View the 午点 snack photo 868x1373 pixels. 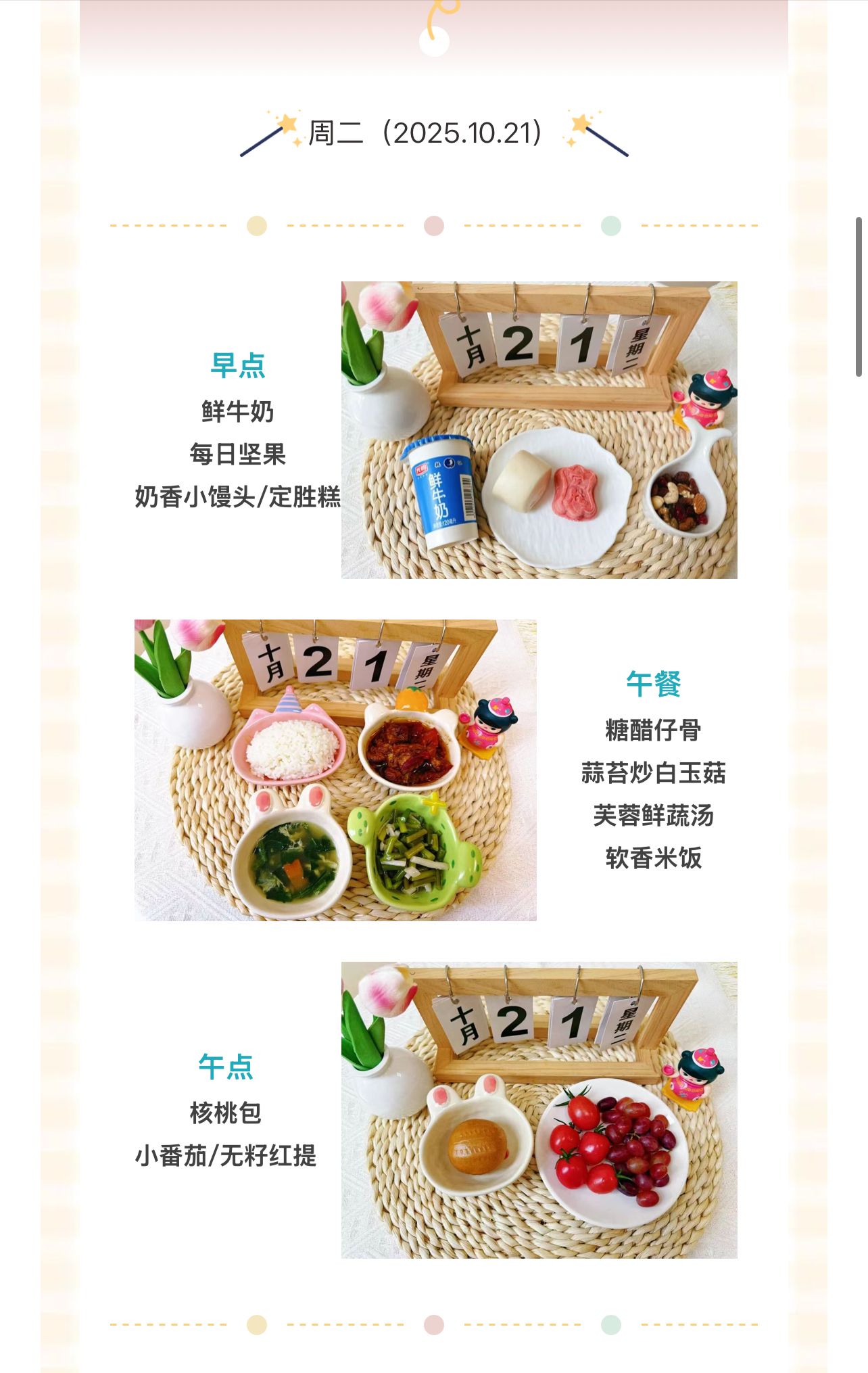click(539, 1110)
